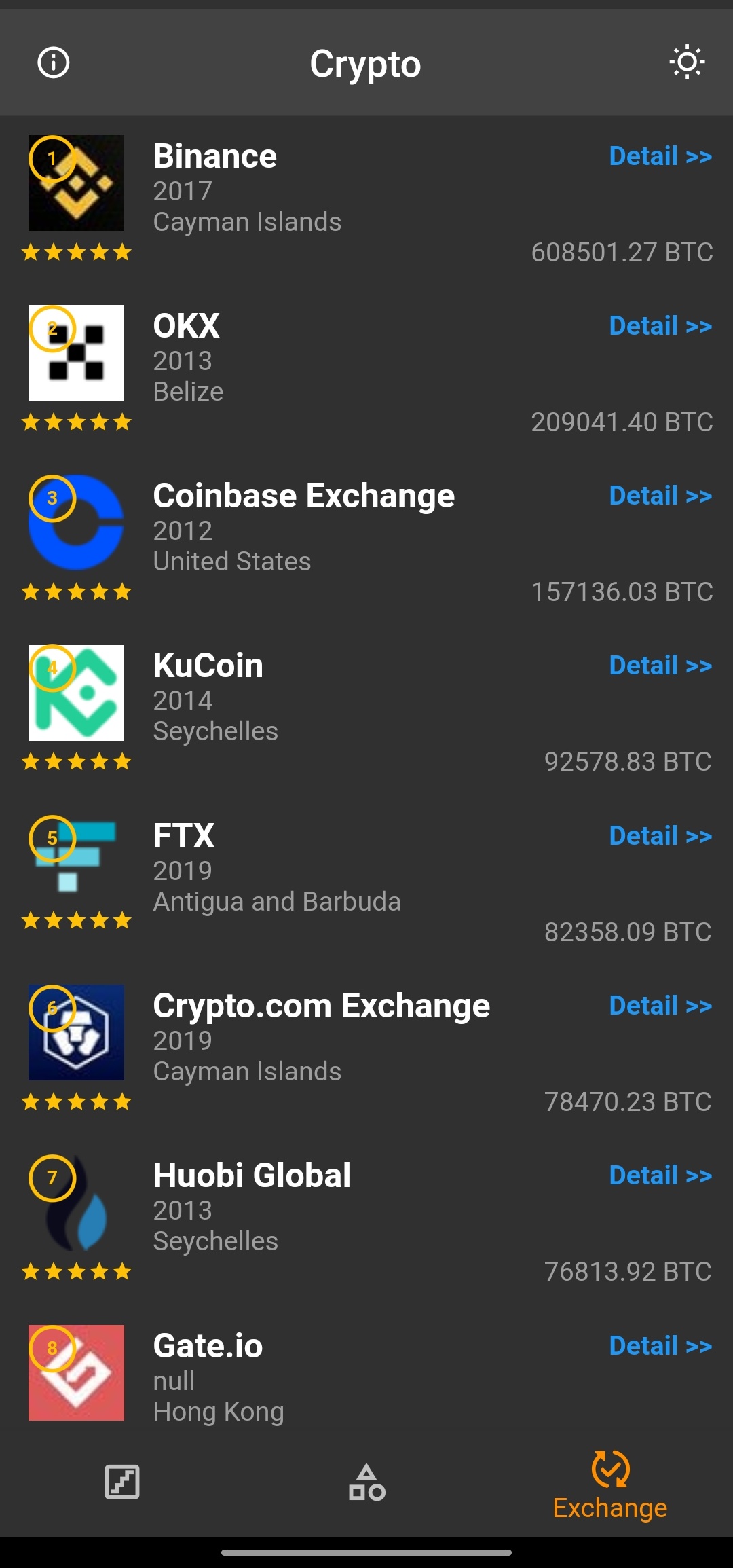View Detail for Crypto.com Exchange
Screen dimensions: 733x1568
(660, 1006)
